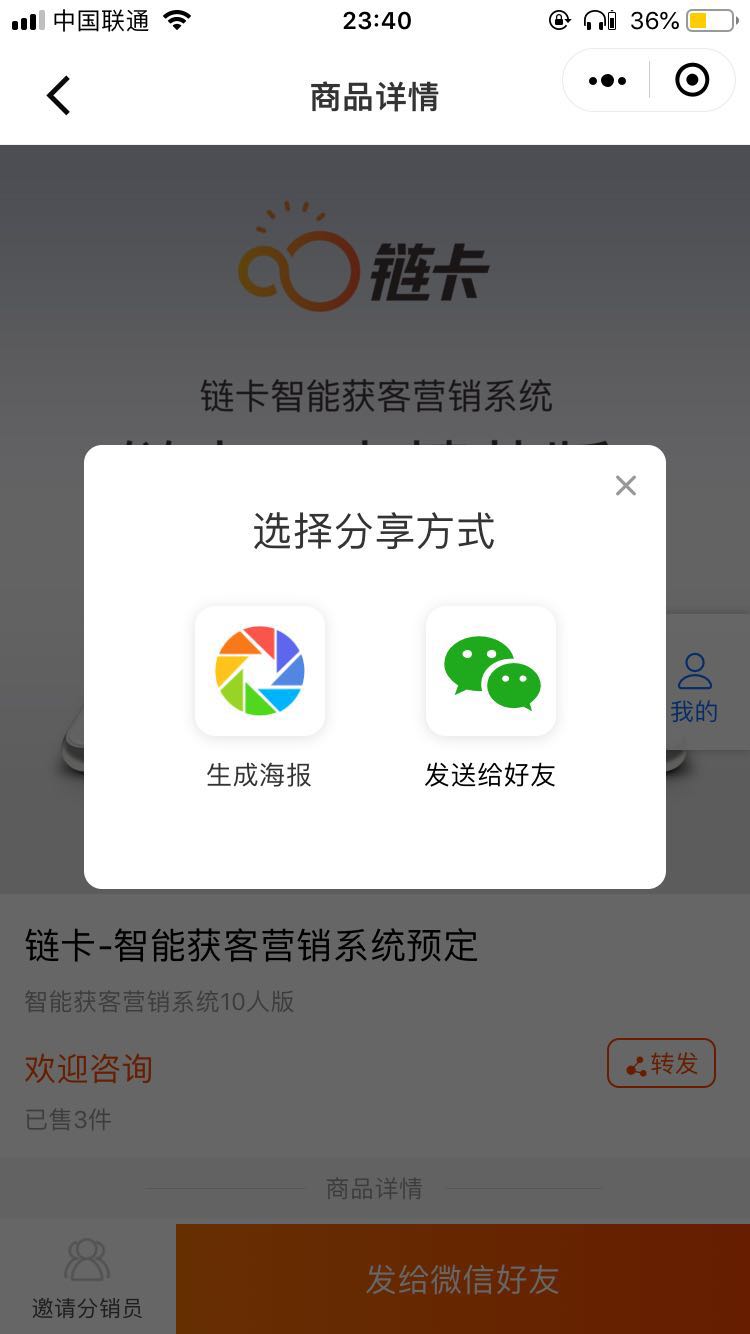Screen dimensions: 750x1334
Task: Open the mini program overflow menu
Action: (x=607, y=81)
